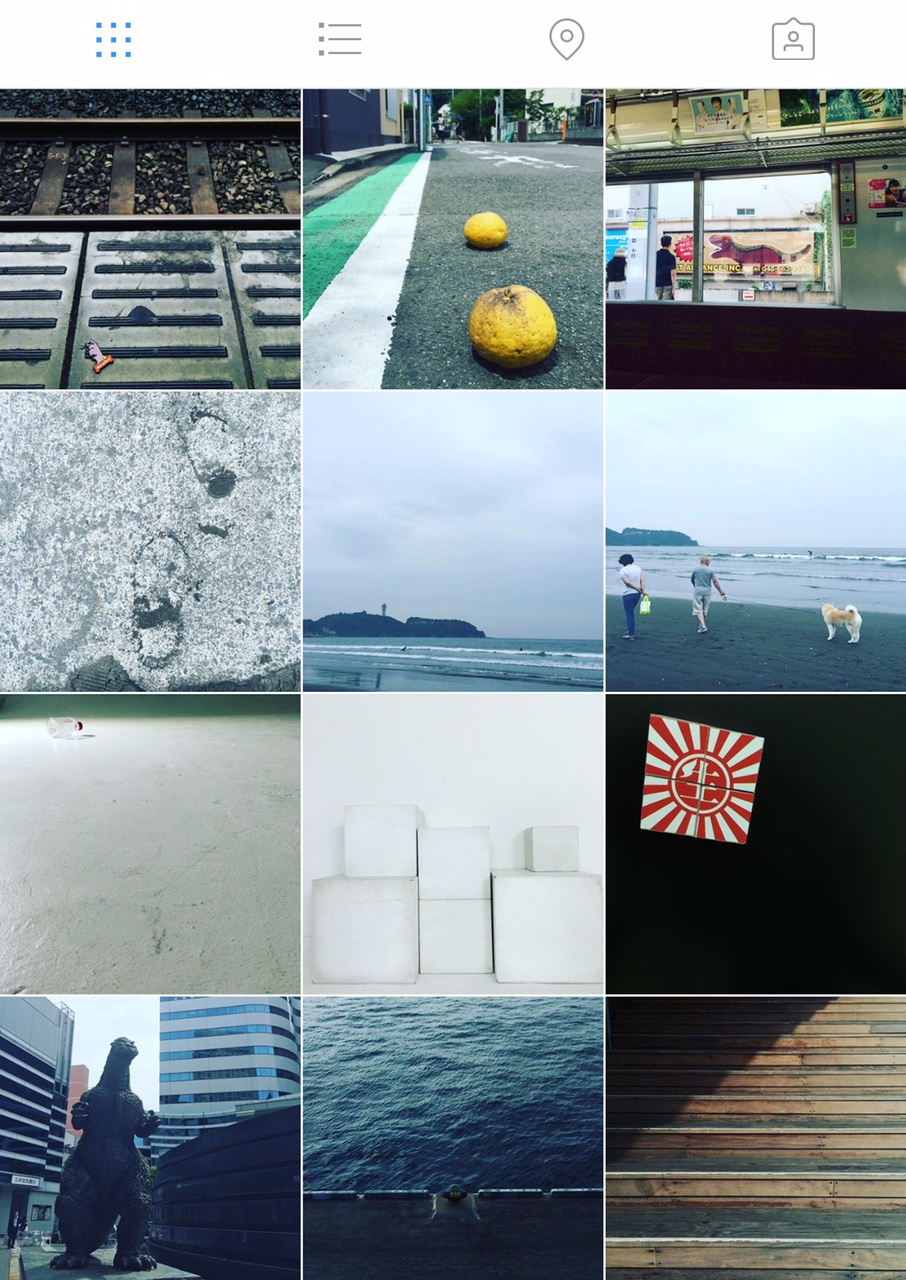906x1280 pixels.
Task: Open the grey floor with bottle photo
Action: tap(150, 844)
